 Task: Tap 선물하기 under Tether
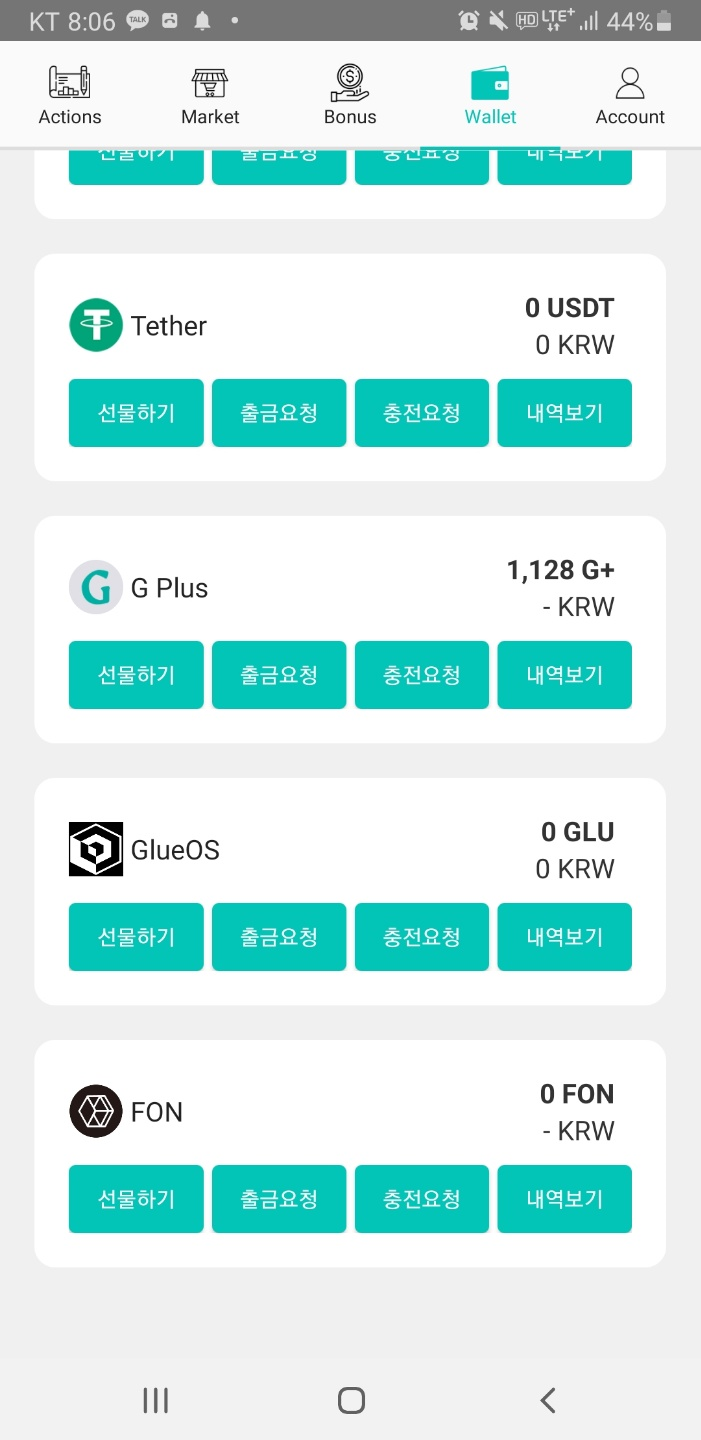[x=136, y=413]
